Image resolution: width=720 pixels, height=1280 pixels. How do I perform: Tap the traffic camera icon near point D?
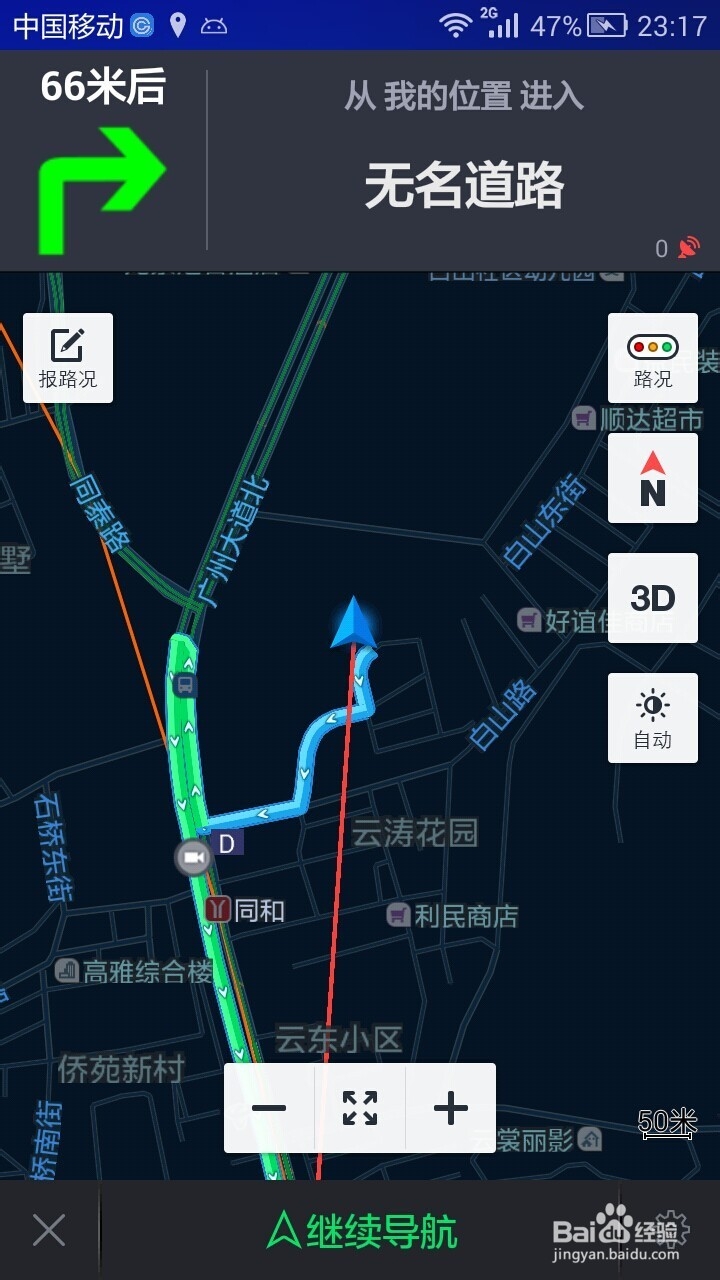tap(193, 856)
